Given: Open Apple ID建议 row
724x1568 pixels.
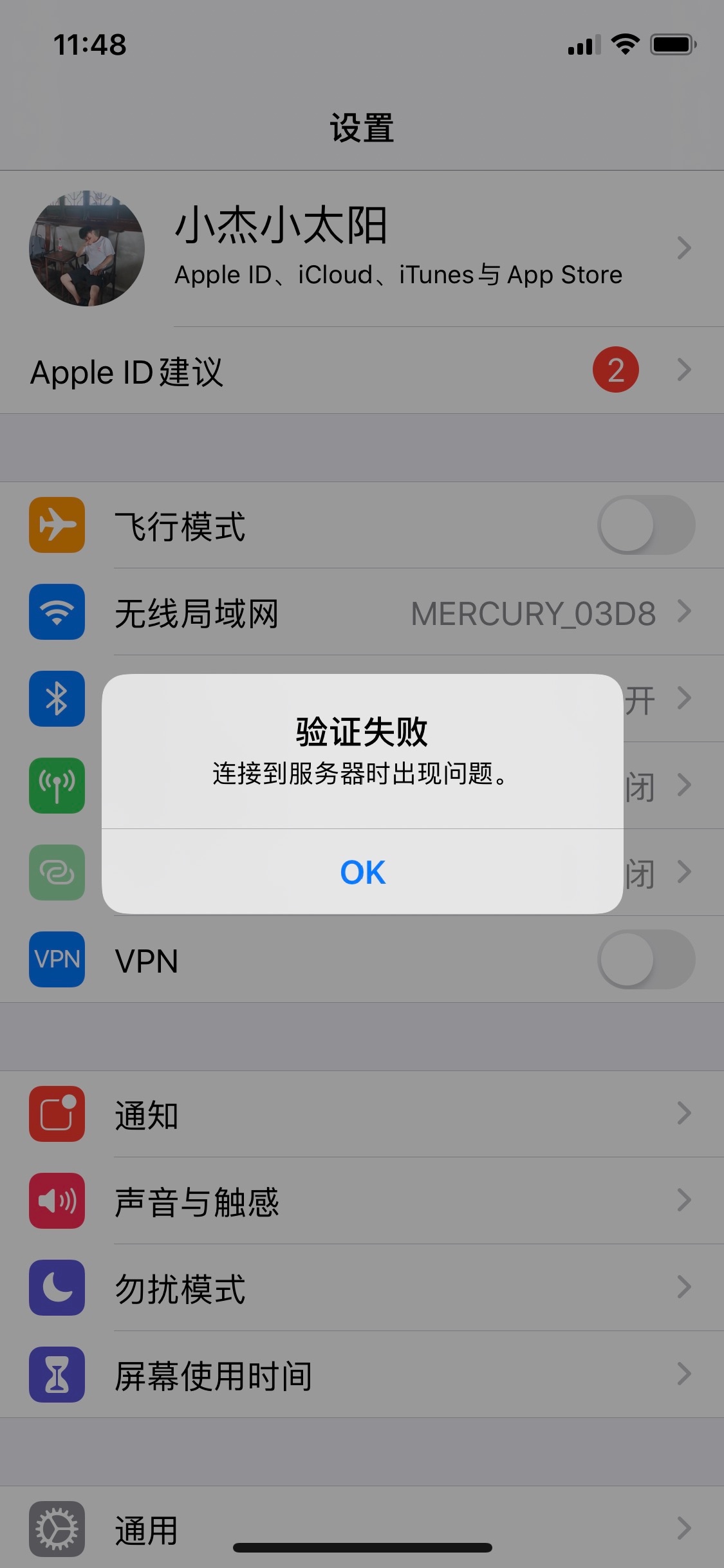Looking at the screenshot, I should 360,371.
